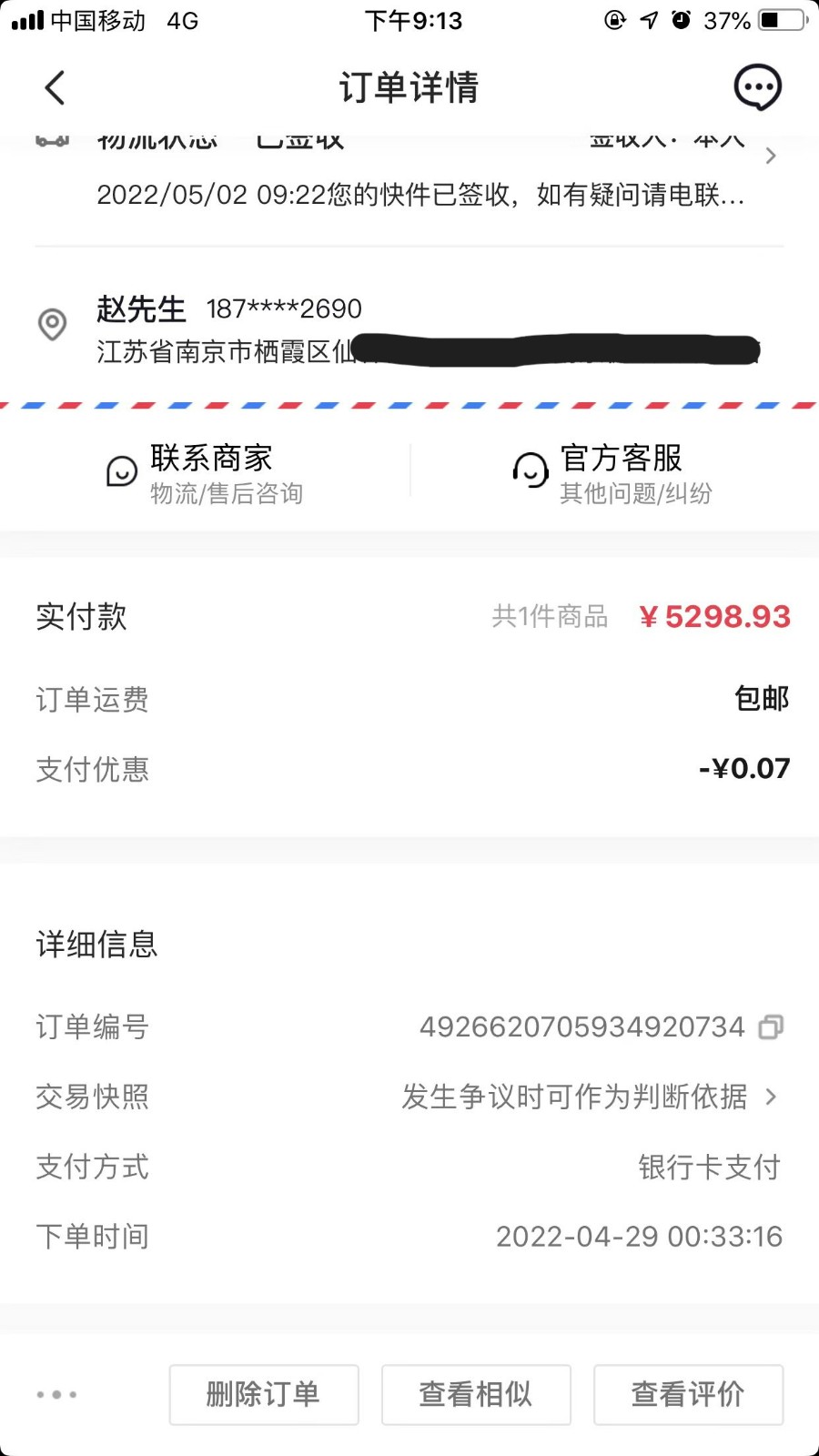Contact official customer service

point(613,472)
